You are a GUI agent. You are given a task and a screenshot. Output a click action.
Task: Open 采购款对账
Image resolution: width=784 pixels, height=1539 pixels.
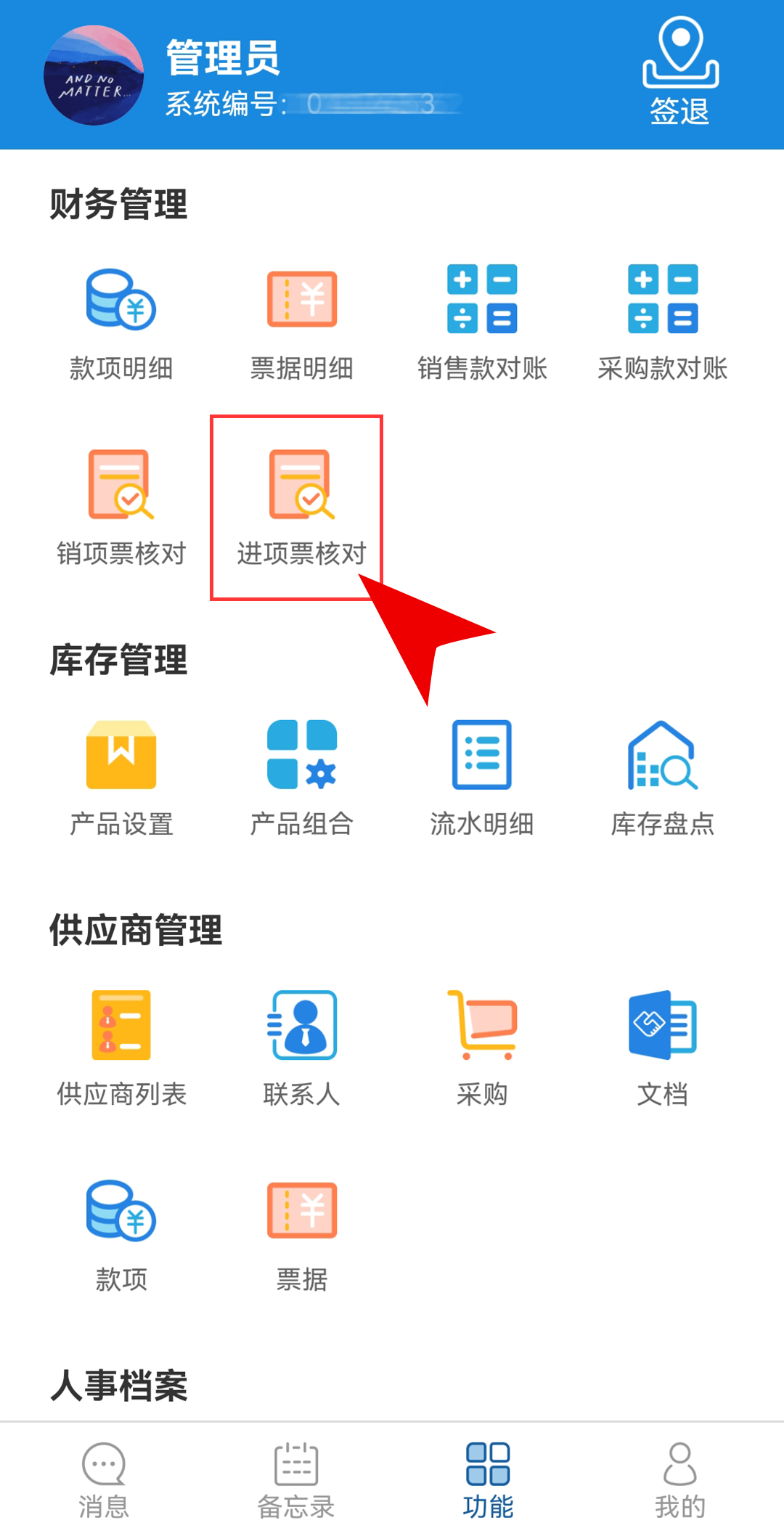point(662,323)
